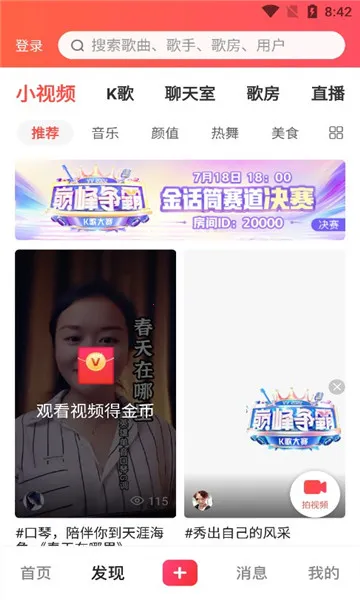Switch to the K歌 tab
The image size is (360, 600).
pos(120,94)
